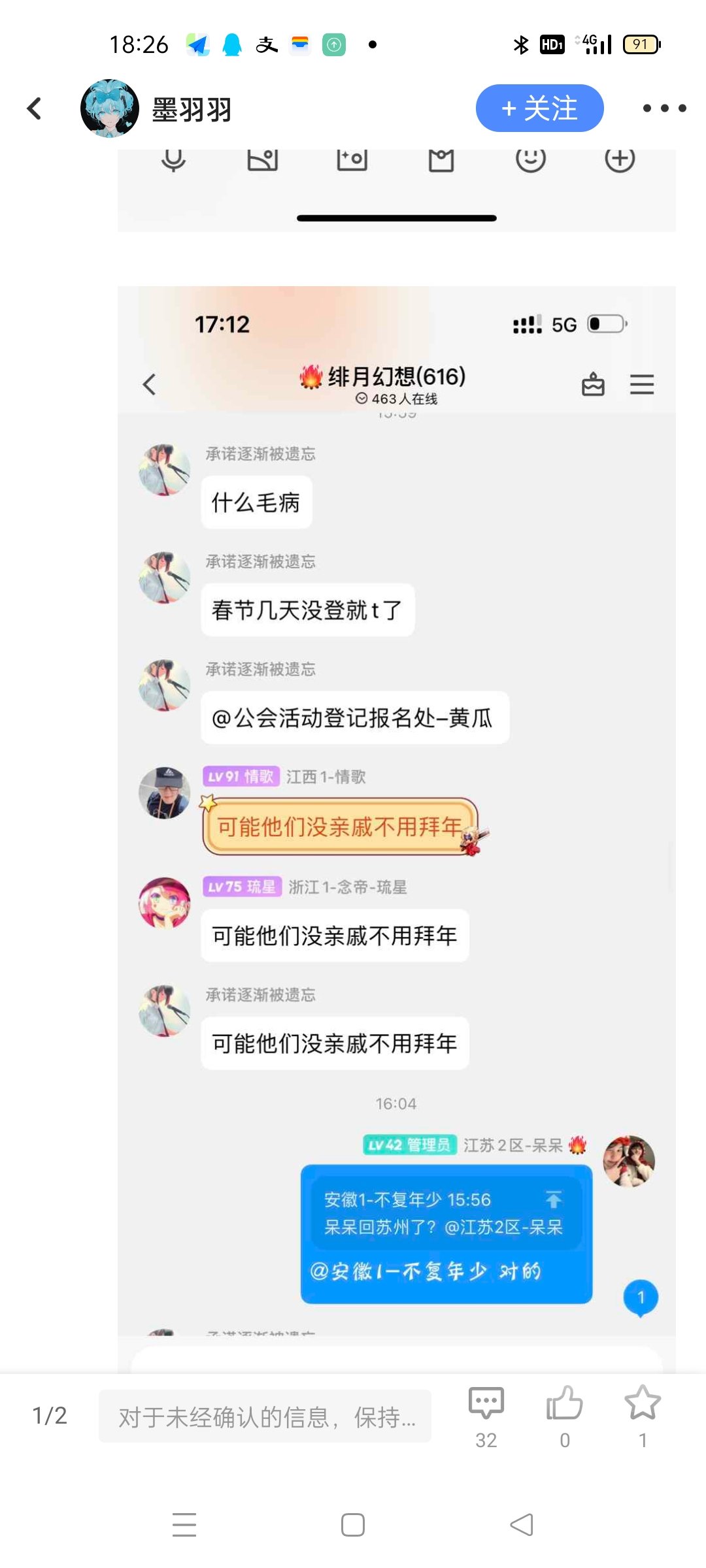Viewport: 706px width, 1568px height.
Task: Follow 墨羽羽 with the 关注 button
Action: pyautogui.click(x=539, y=108)
